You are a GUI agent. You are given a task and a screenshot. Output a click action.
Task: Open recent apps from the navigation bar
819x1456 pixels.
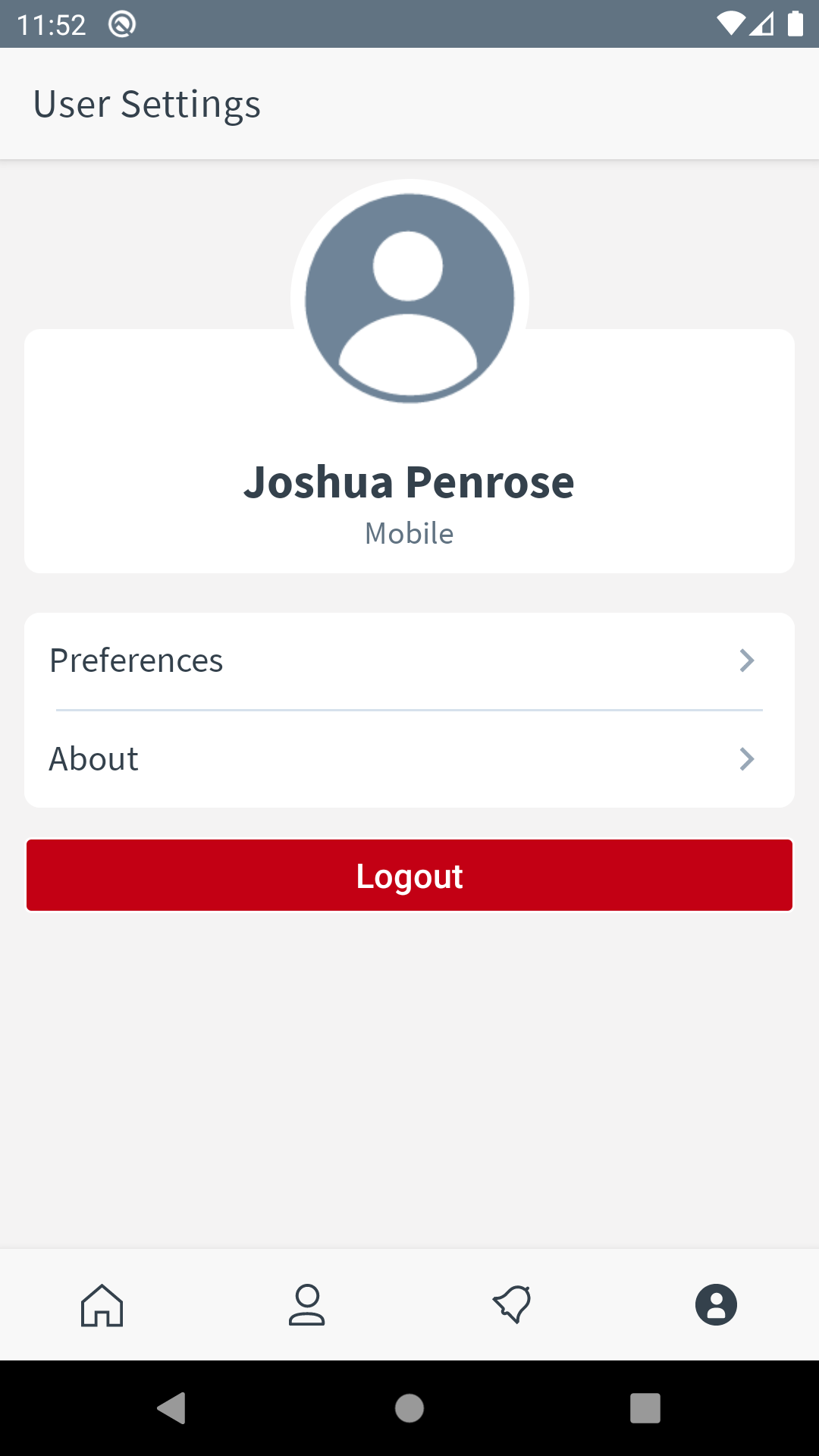point(645,1408)
